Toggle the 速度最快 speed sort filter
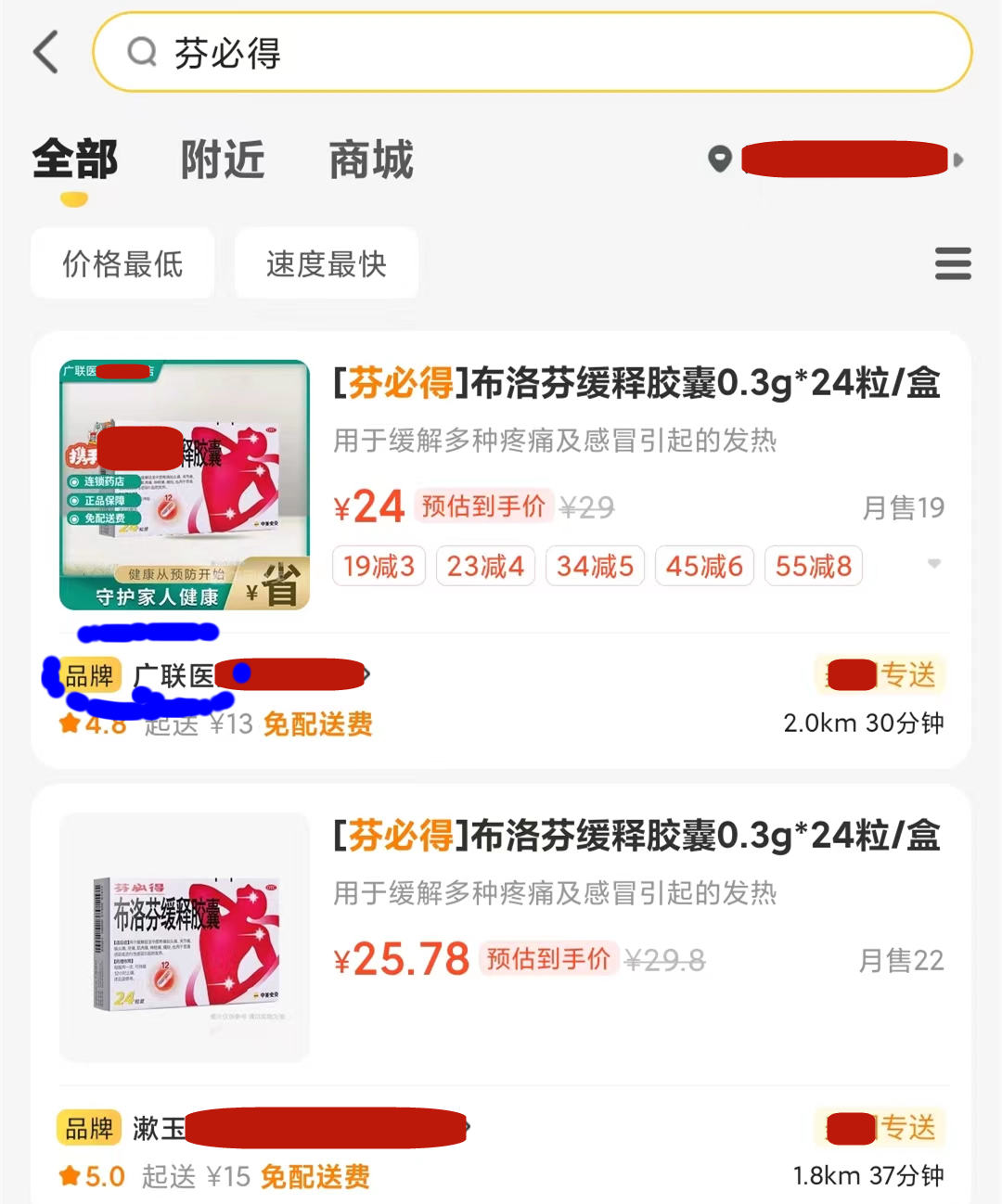Image resolution: width=1002 pixels, height=1204 pixels. [x=326, y=263]
